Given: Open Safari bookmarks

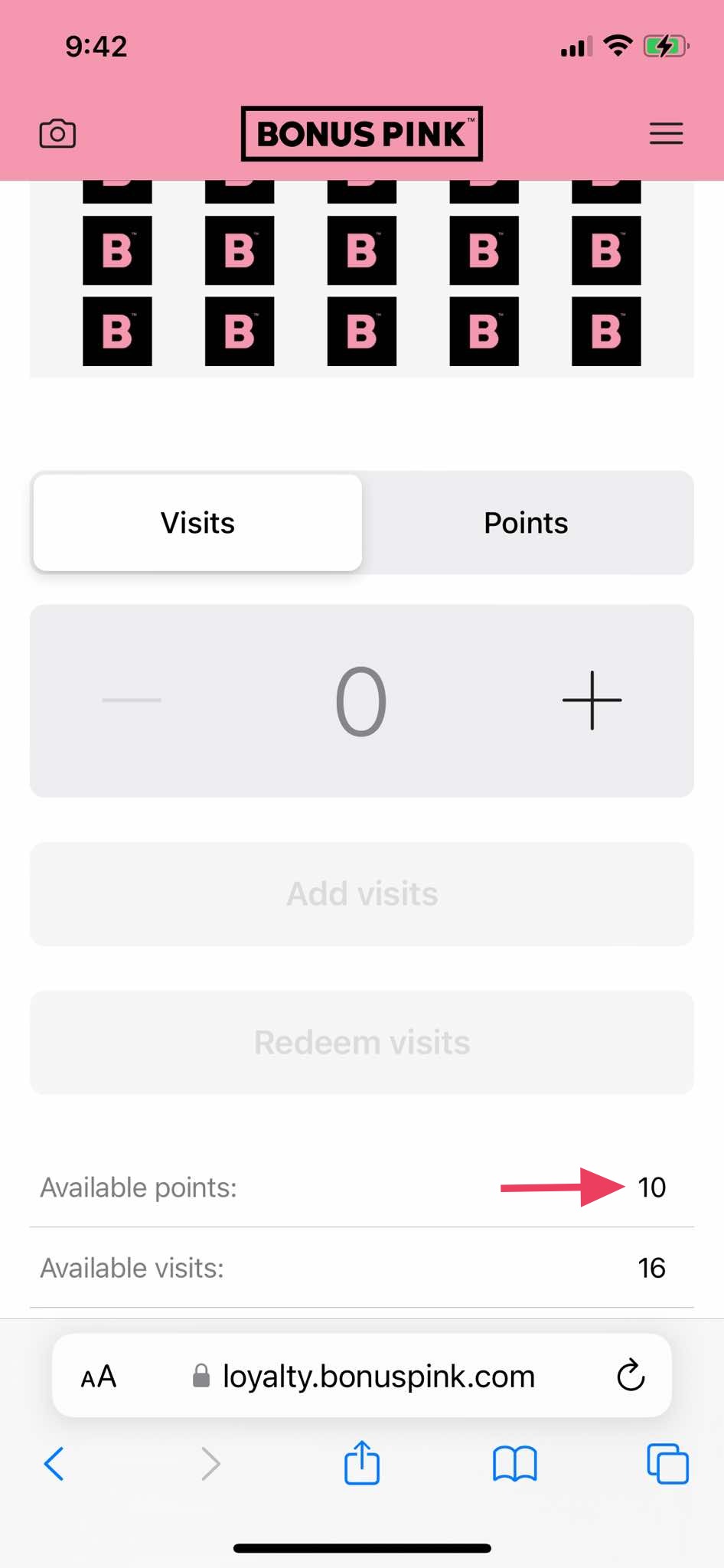Looking at the screenshot, I should [x=515, y=1464].
